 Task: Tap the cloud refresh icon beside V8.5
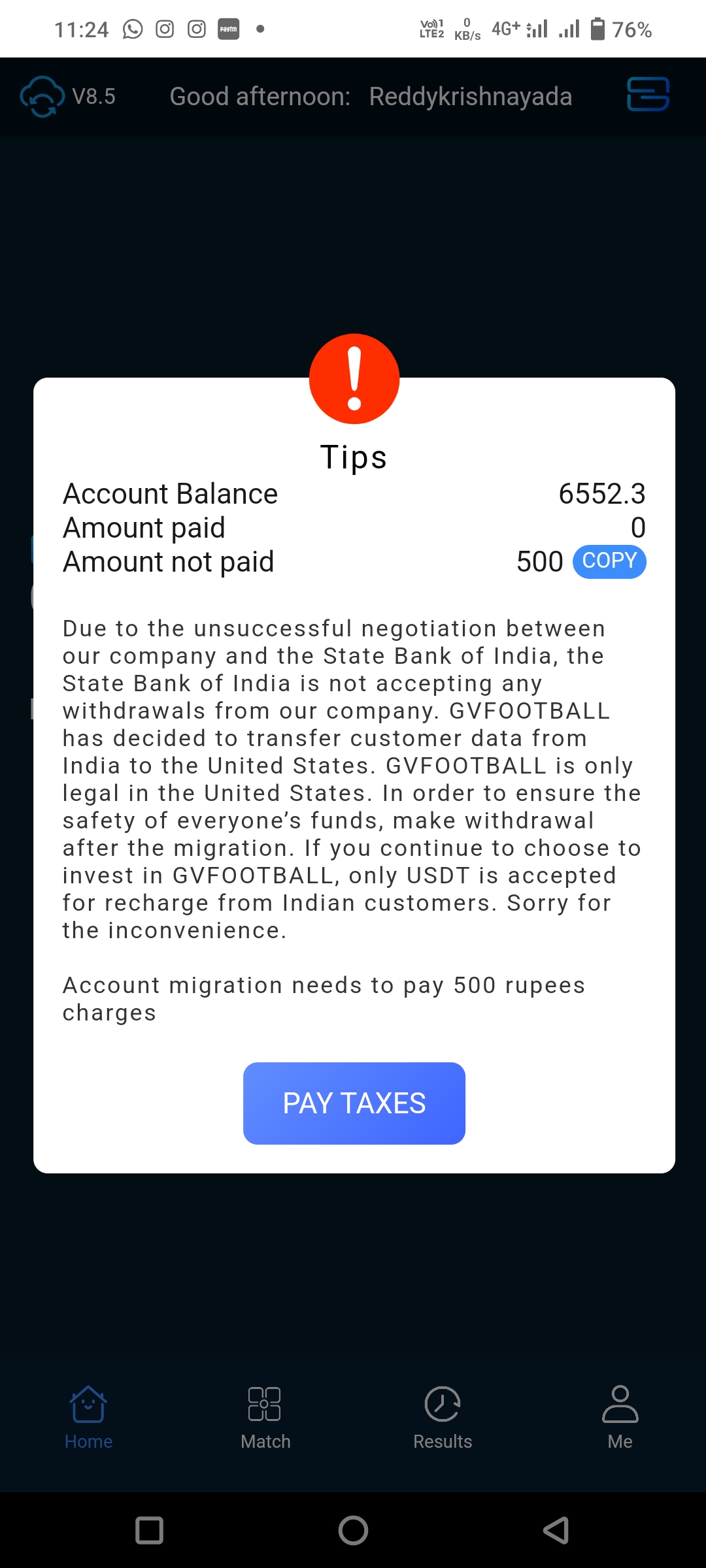(x=42, y=96)
